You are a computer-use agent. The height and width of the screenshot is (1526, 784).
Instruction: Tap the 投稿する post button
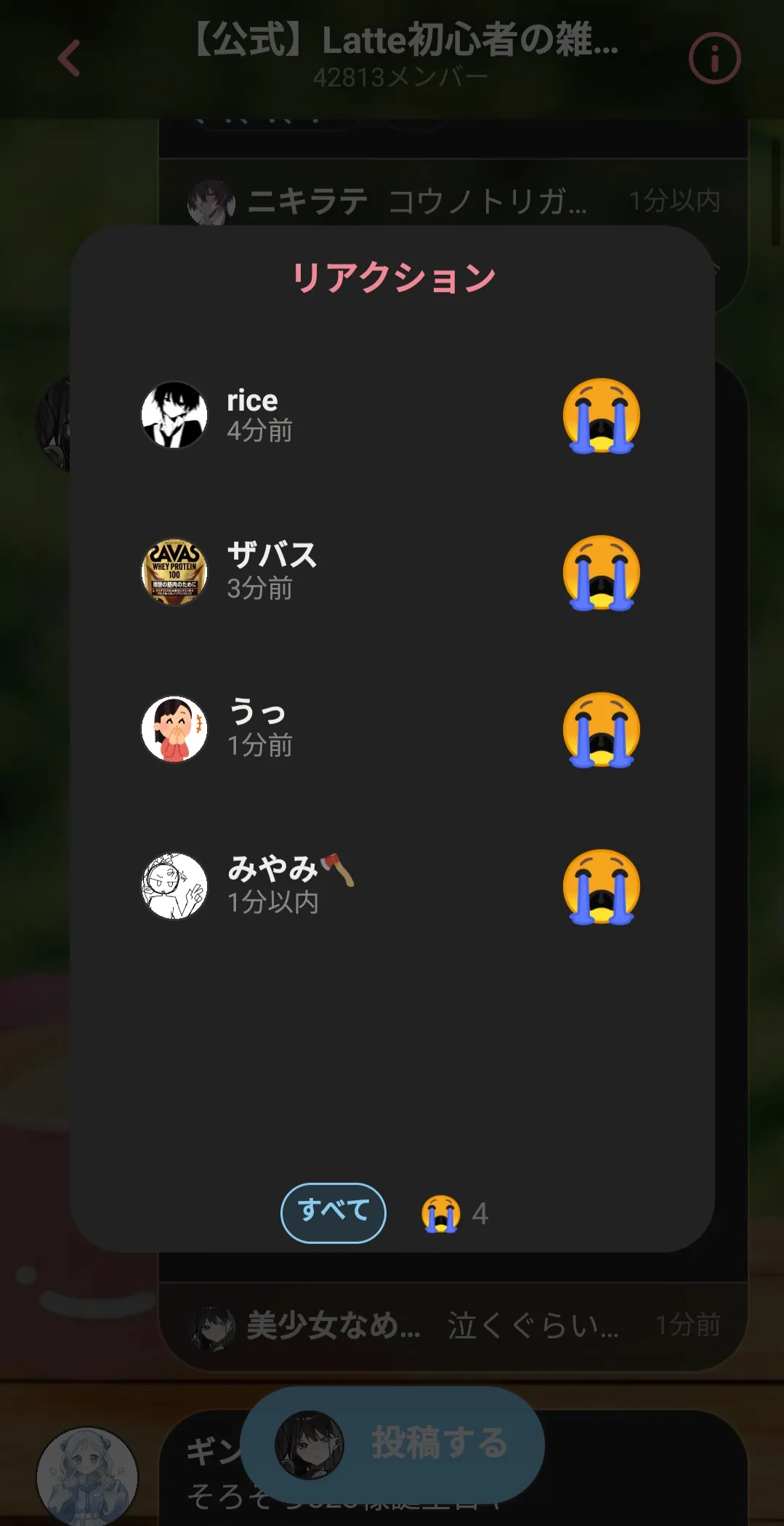pyautogui.click(x=392, y=1444)
